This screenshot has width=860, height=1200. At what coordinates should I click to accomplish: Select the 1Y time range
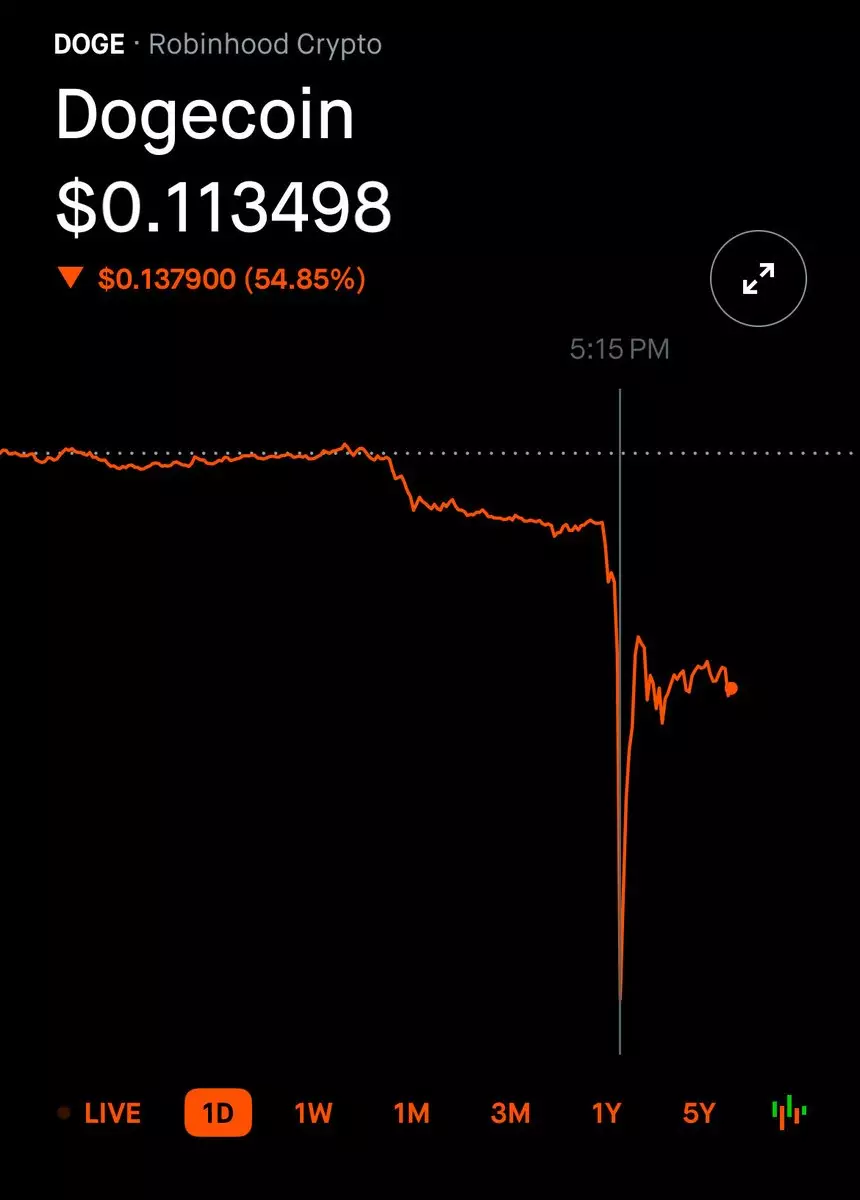[x=607, y=1113]
